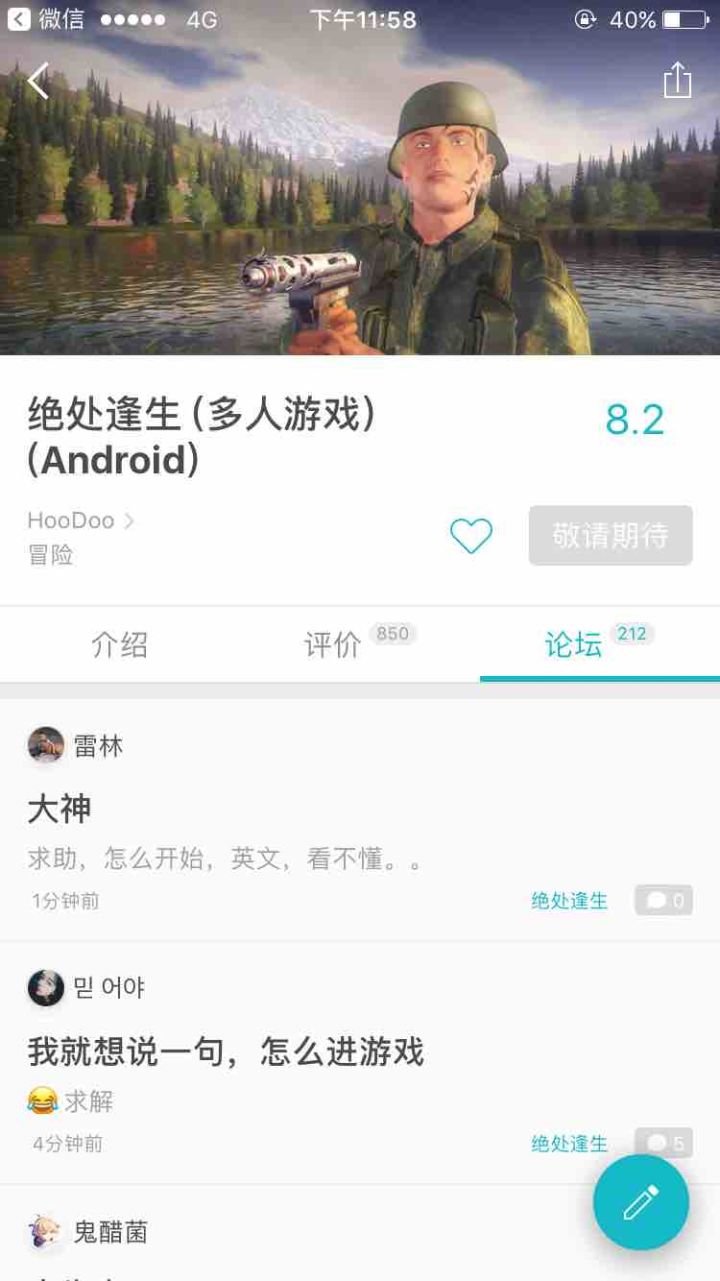The width and height of the screenshot is (720, 1281).
Task: Favorite the game with the heart icon
Action: tap(471, 536)
